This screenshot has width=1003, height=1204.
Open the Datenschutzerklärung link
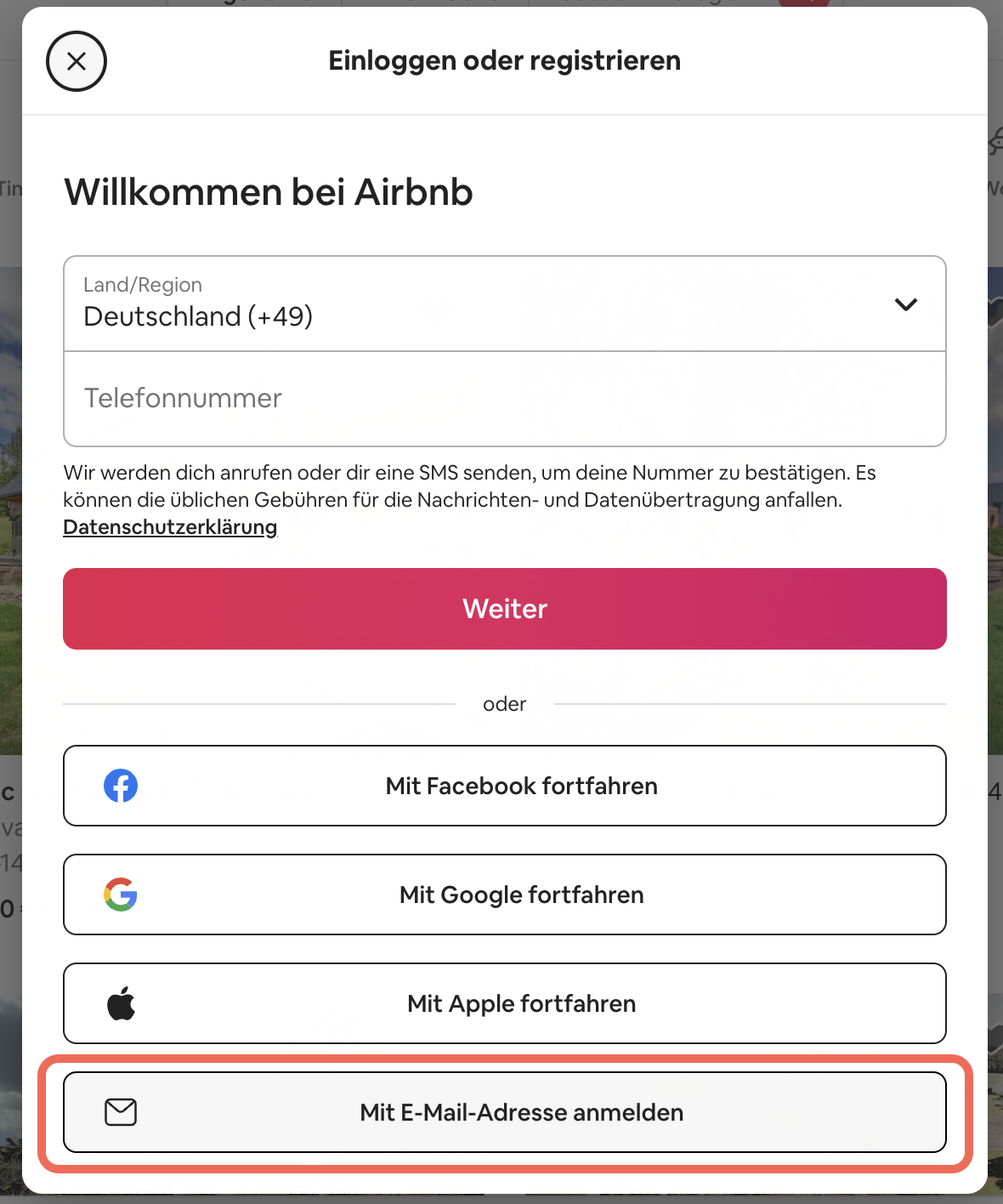(170, 527)
